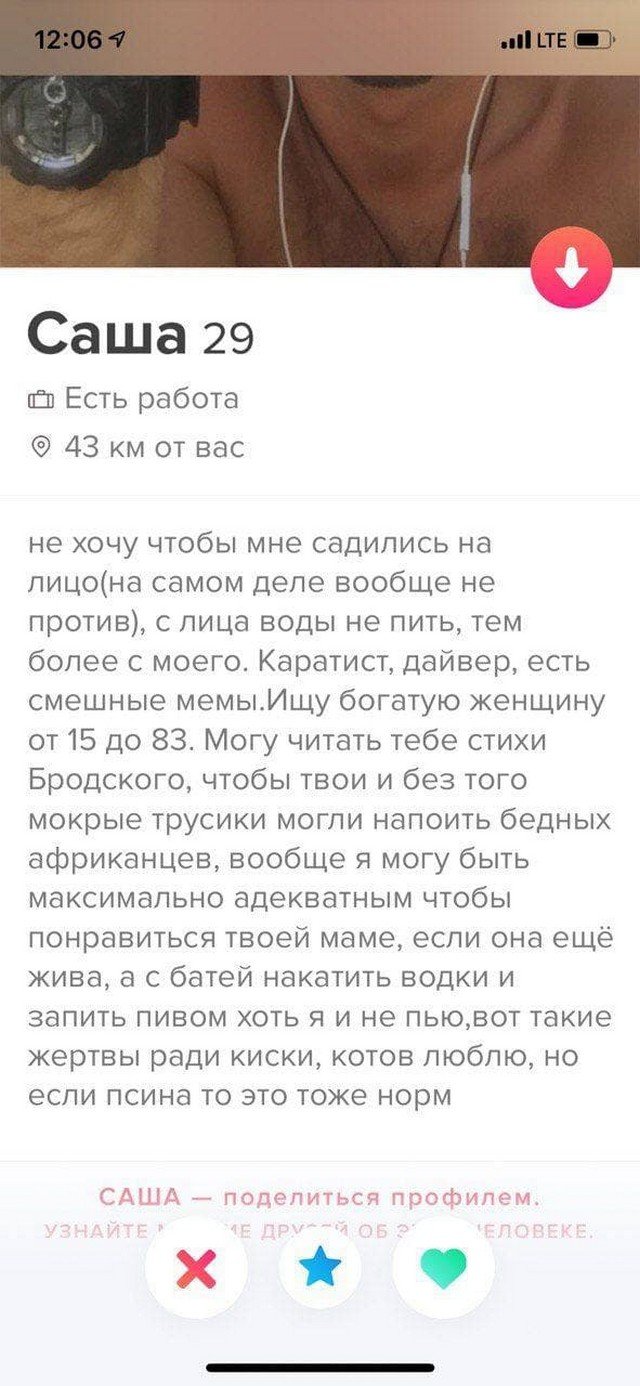The width and height of the screenshot is (640, 1386).
Task: Give Саша a Super Like star
Action: [x=320, y=1269]
